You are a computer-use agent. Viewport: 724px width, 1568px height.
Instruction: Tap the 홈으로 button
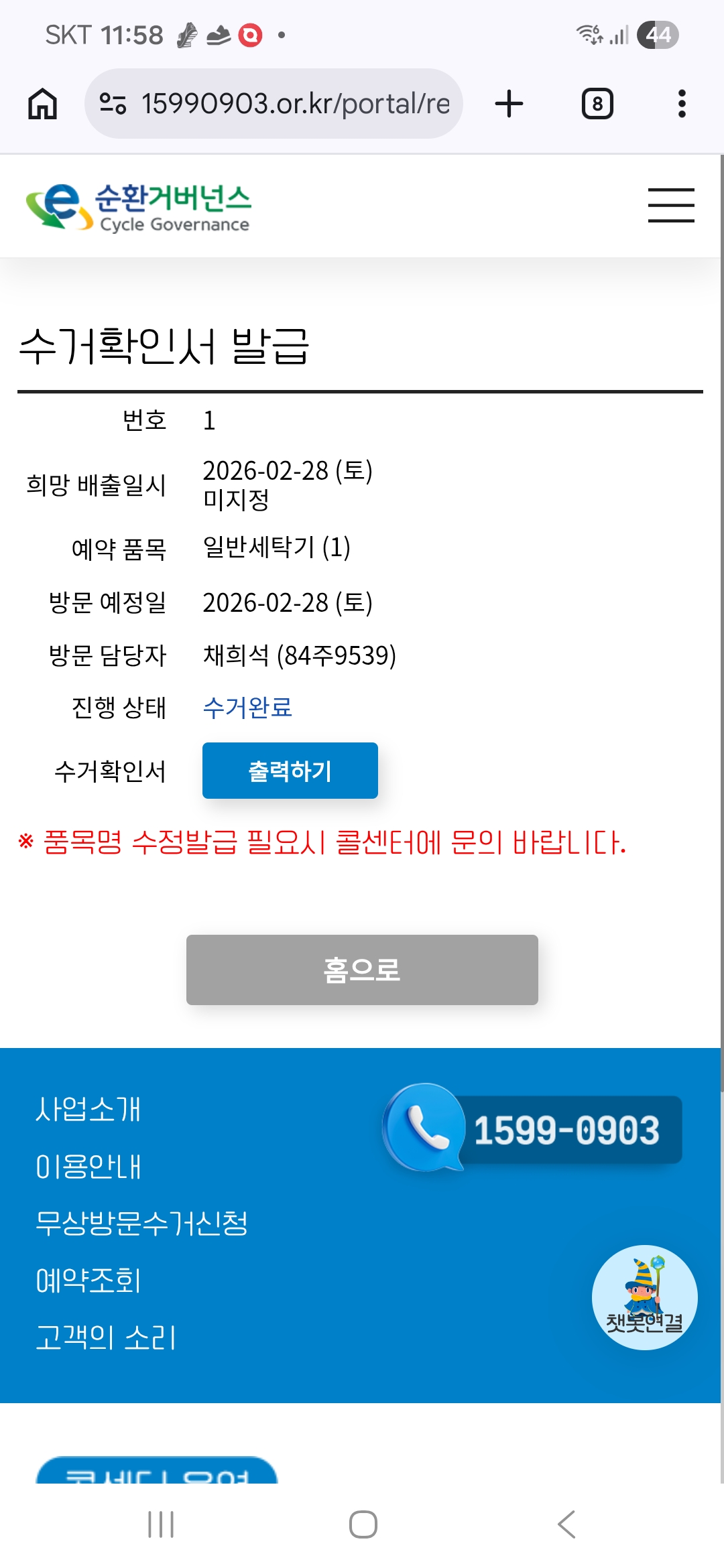click(362, 970)
